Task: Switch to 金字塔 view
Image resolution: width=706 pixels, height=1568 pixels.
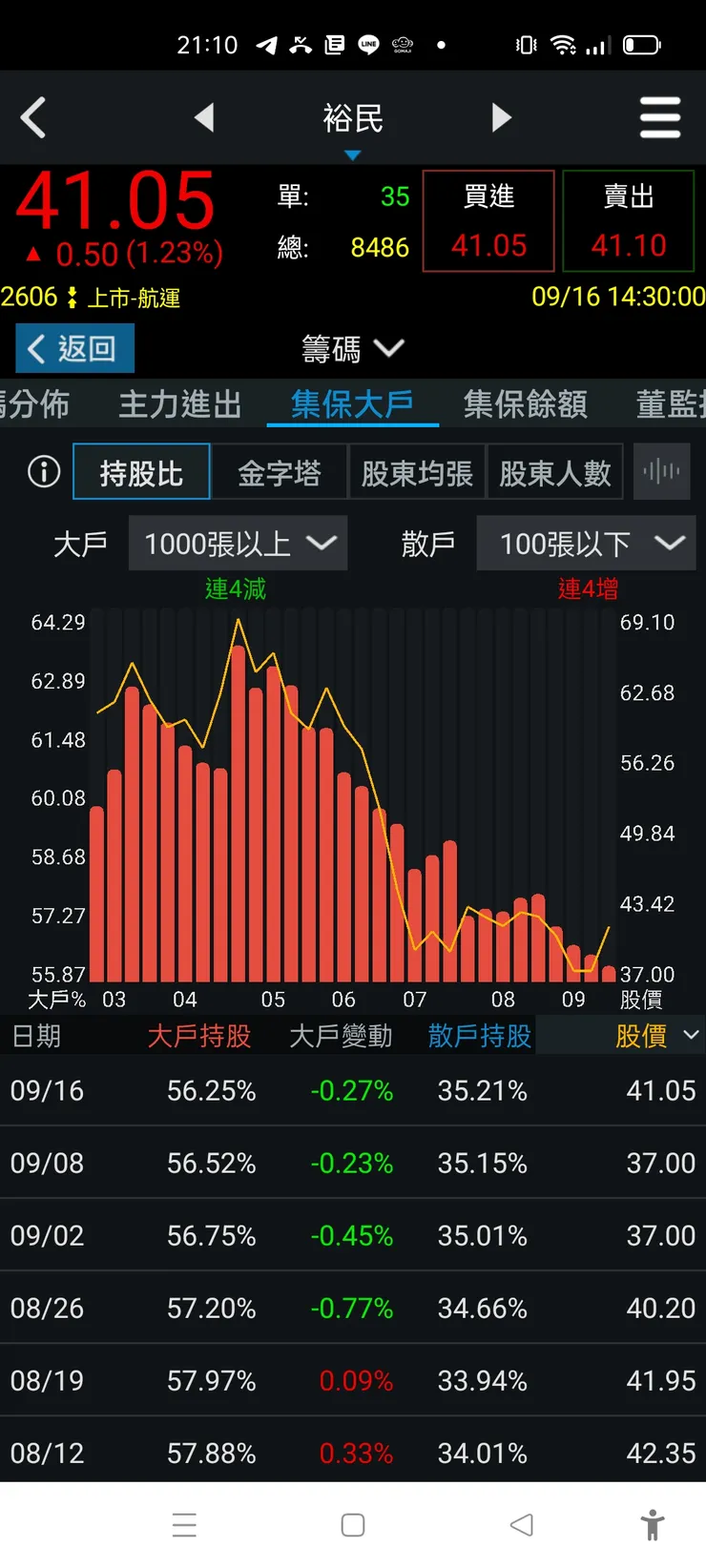Action: [280, 471]
